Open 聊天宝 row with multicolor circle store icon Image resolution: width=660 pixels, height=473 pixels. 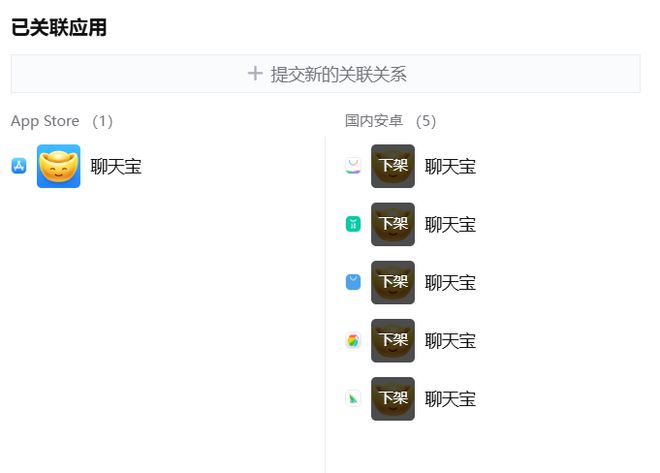click(x=449, y=340)
